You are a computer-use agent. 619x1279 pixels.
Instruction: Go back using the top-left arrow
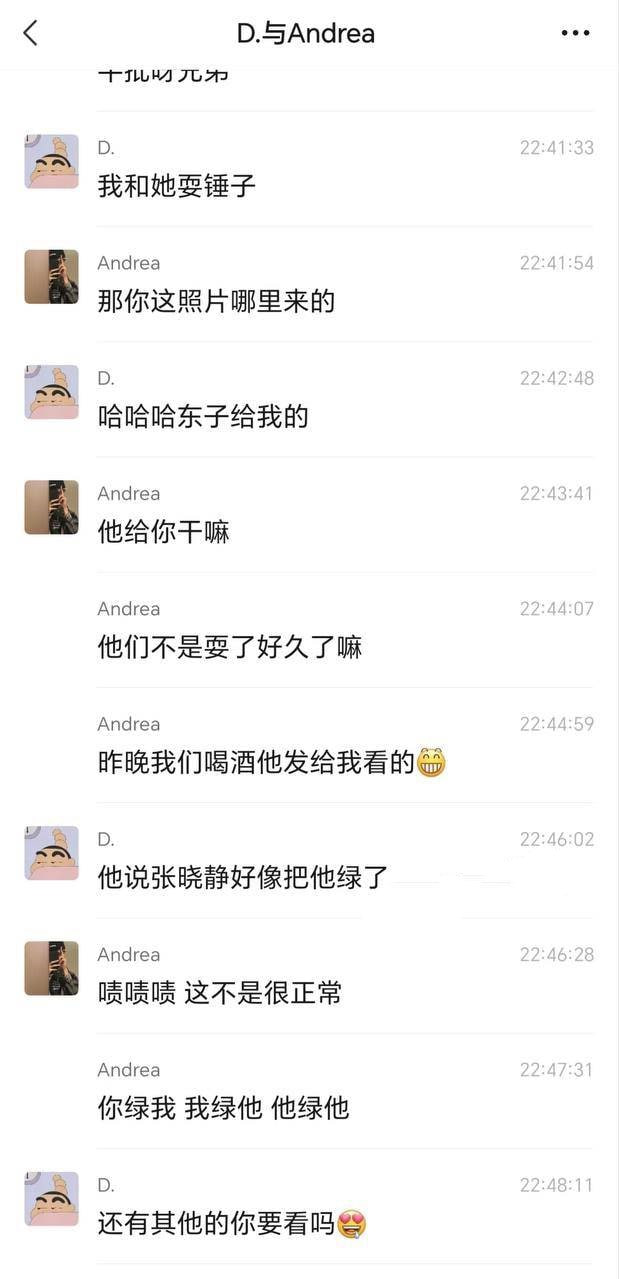click(x=30, y=33)
